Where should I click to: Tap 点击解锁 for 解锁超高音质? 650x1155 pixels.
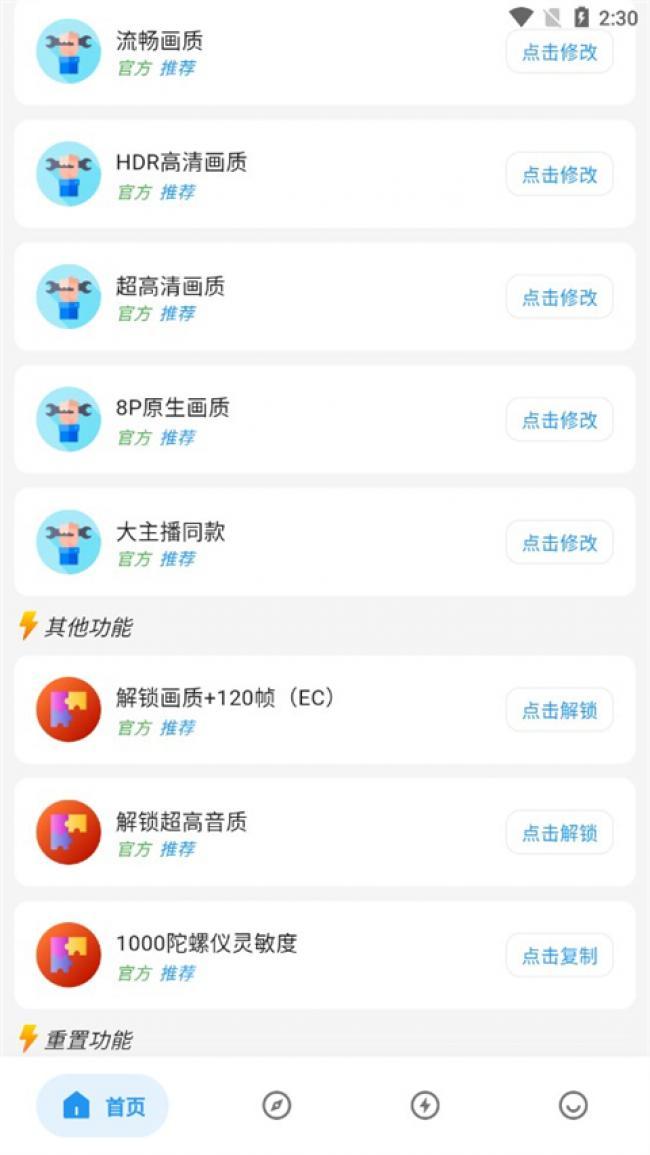pyautogui.click(x=559, y=833)
